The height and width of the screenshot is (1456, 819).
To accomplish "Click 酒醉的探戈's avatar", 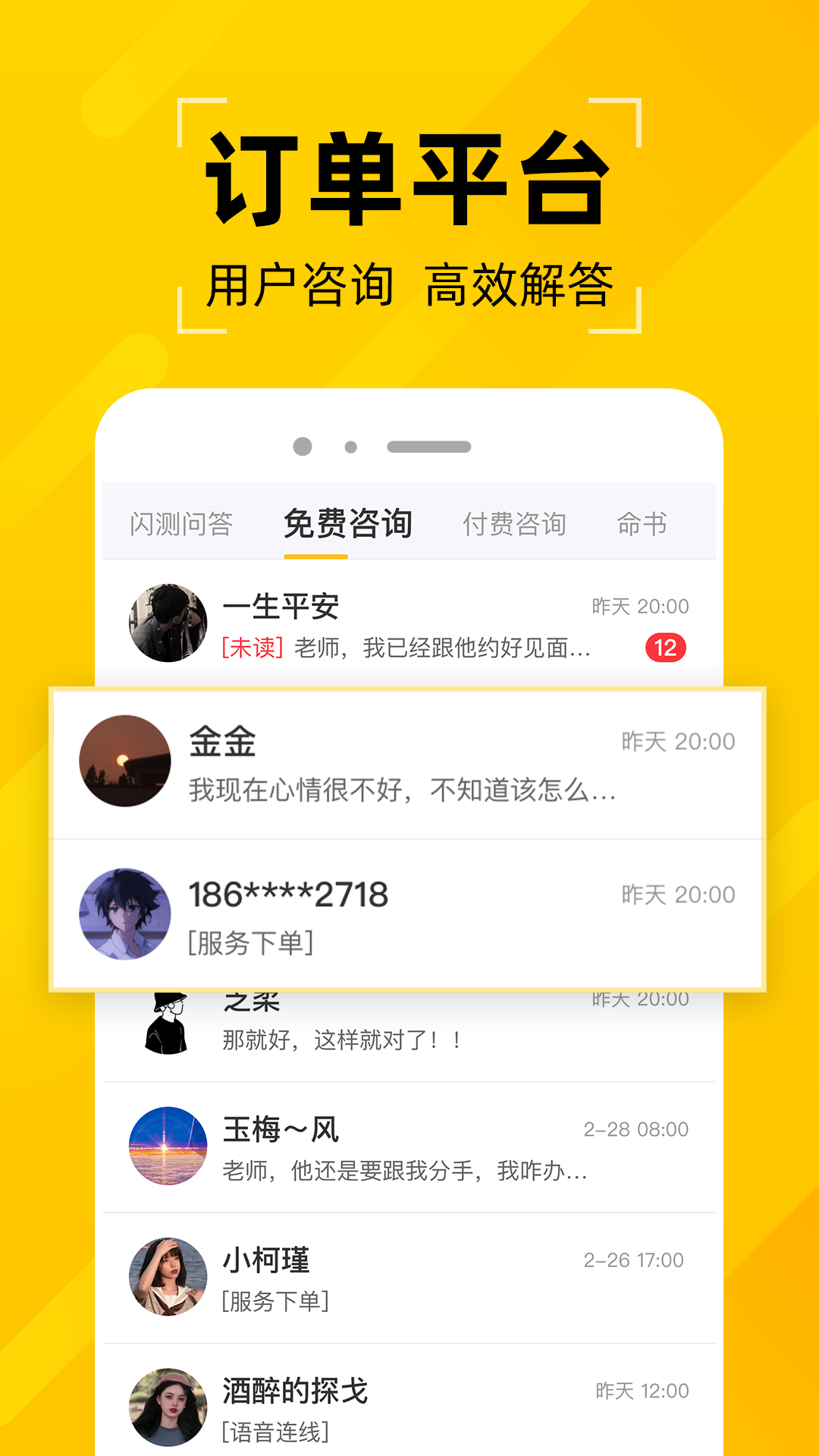I will pos(168,1405).
